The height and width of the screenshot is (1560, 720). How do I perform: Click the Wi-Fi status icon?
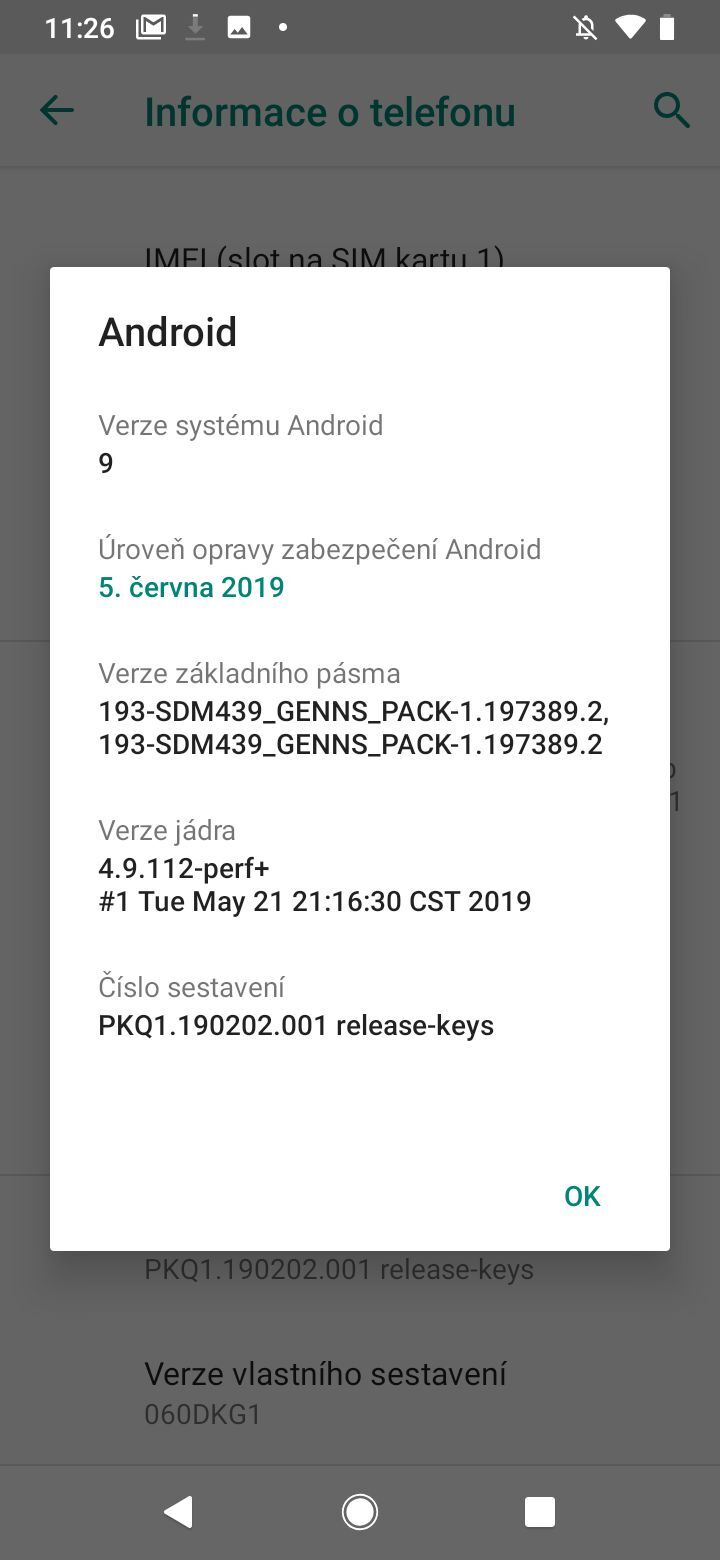click(x=632, y=27)
